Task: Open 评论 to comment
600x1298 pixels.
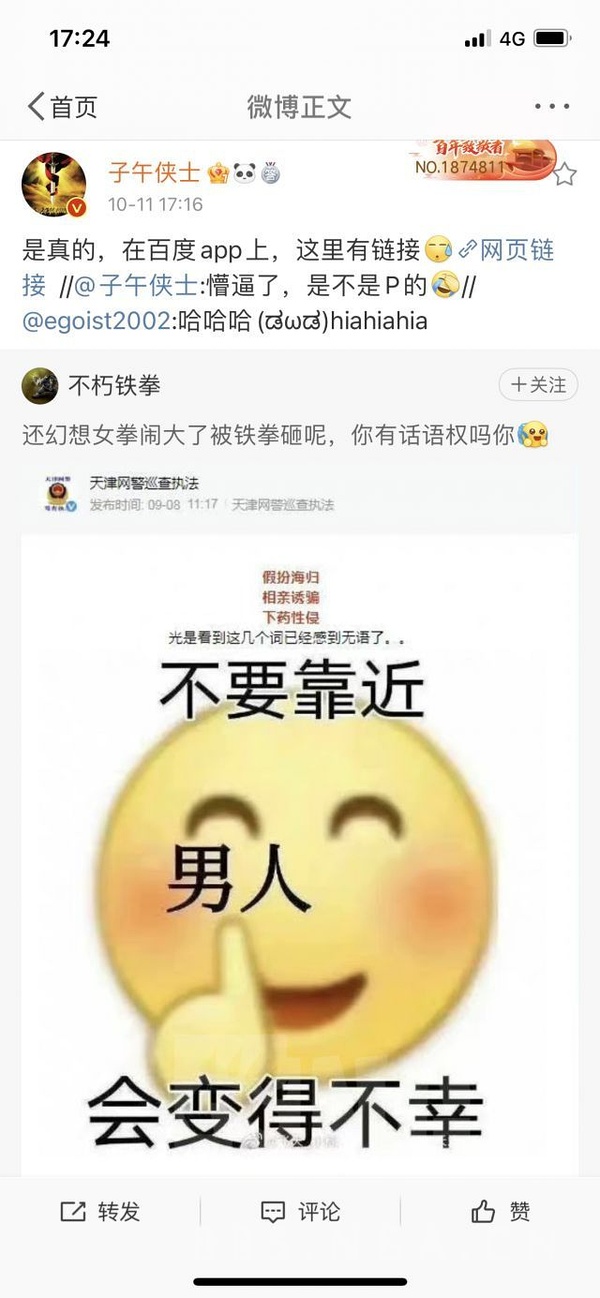Action: click(300, 1212)
